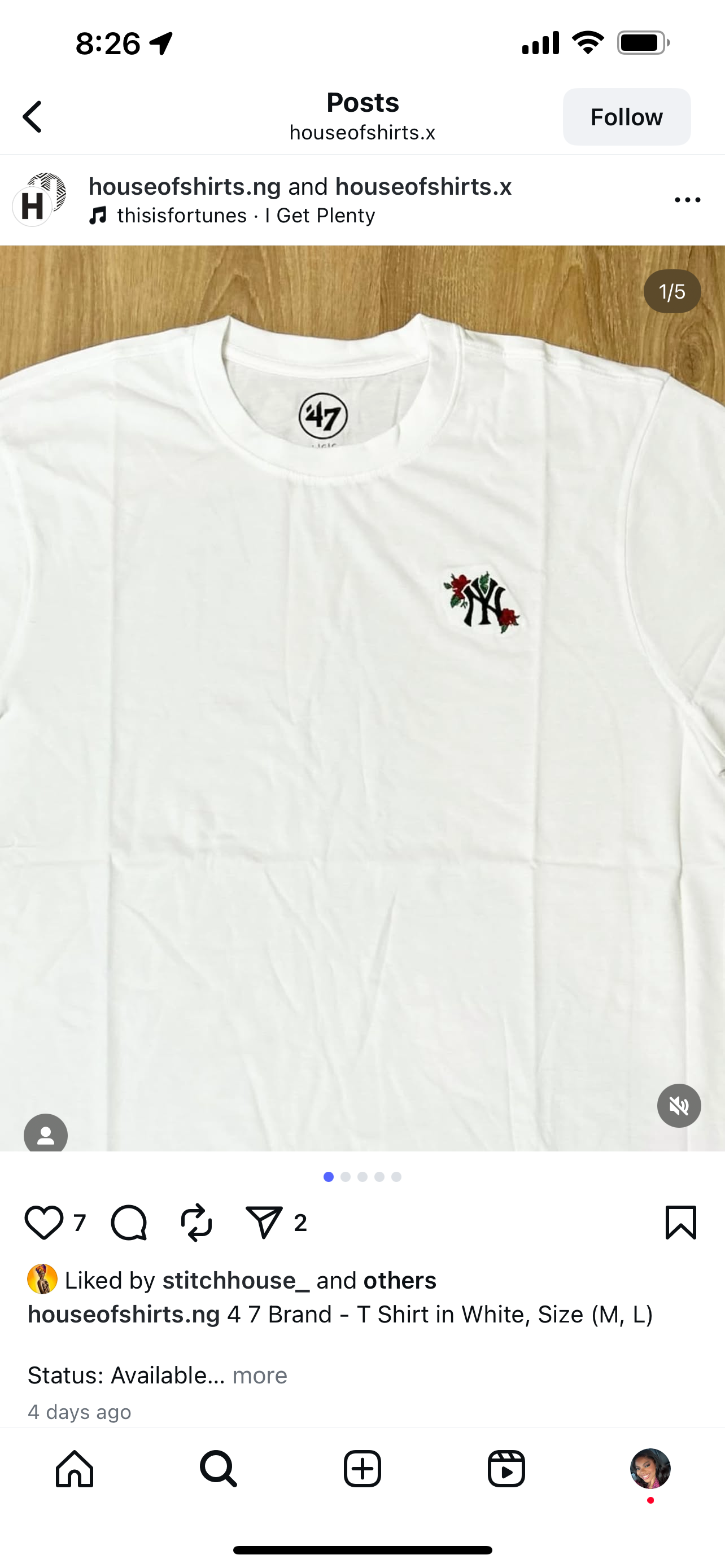Open the Search and Explore tab
Screen dimensions: 725x1568
[x=219, y=1469]
